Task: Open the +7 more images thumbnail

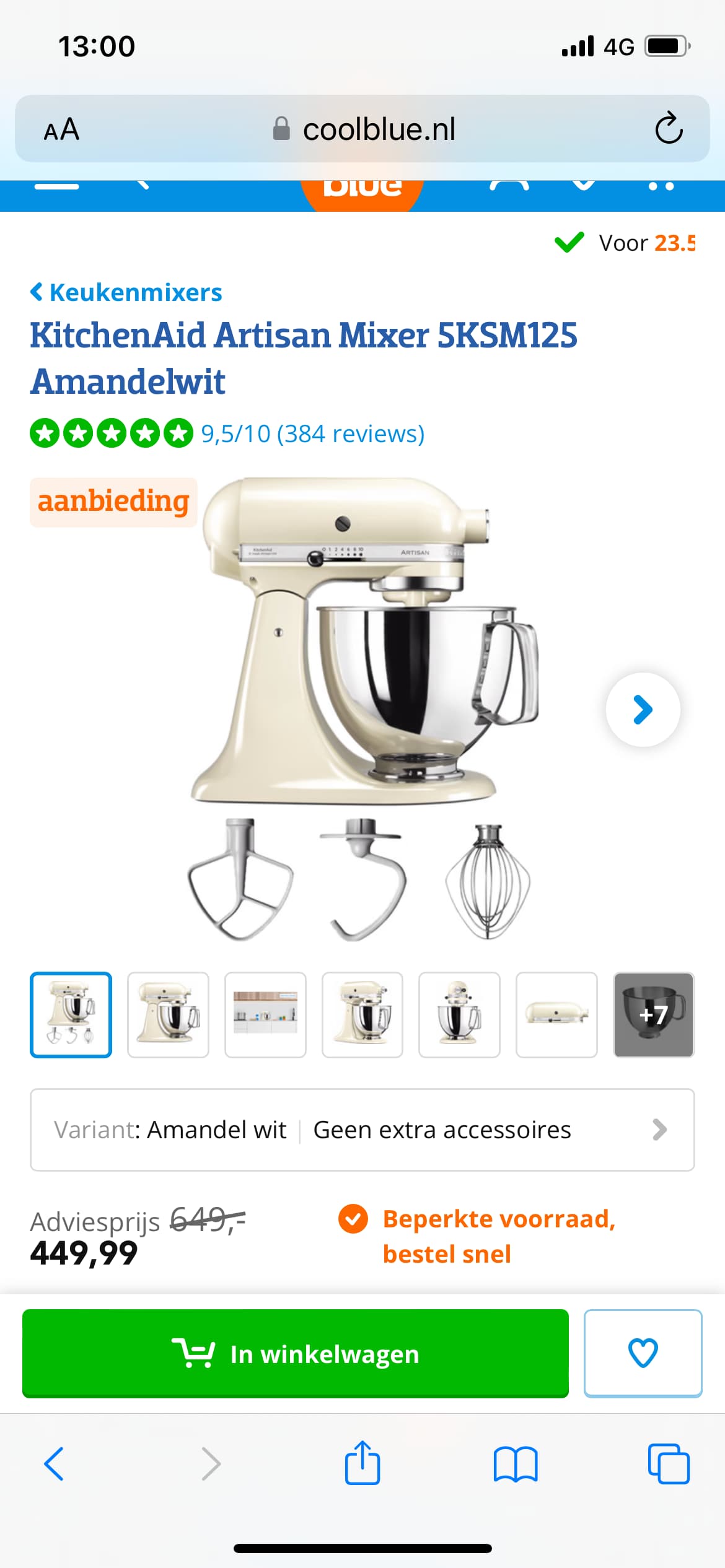Action: (654, 1015)
